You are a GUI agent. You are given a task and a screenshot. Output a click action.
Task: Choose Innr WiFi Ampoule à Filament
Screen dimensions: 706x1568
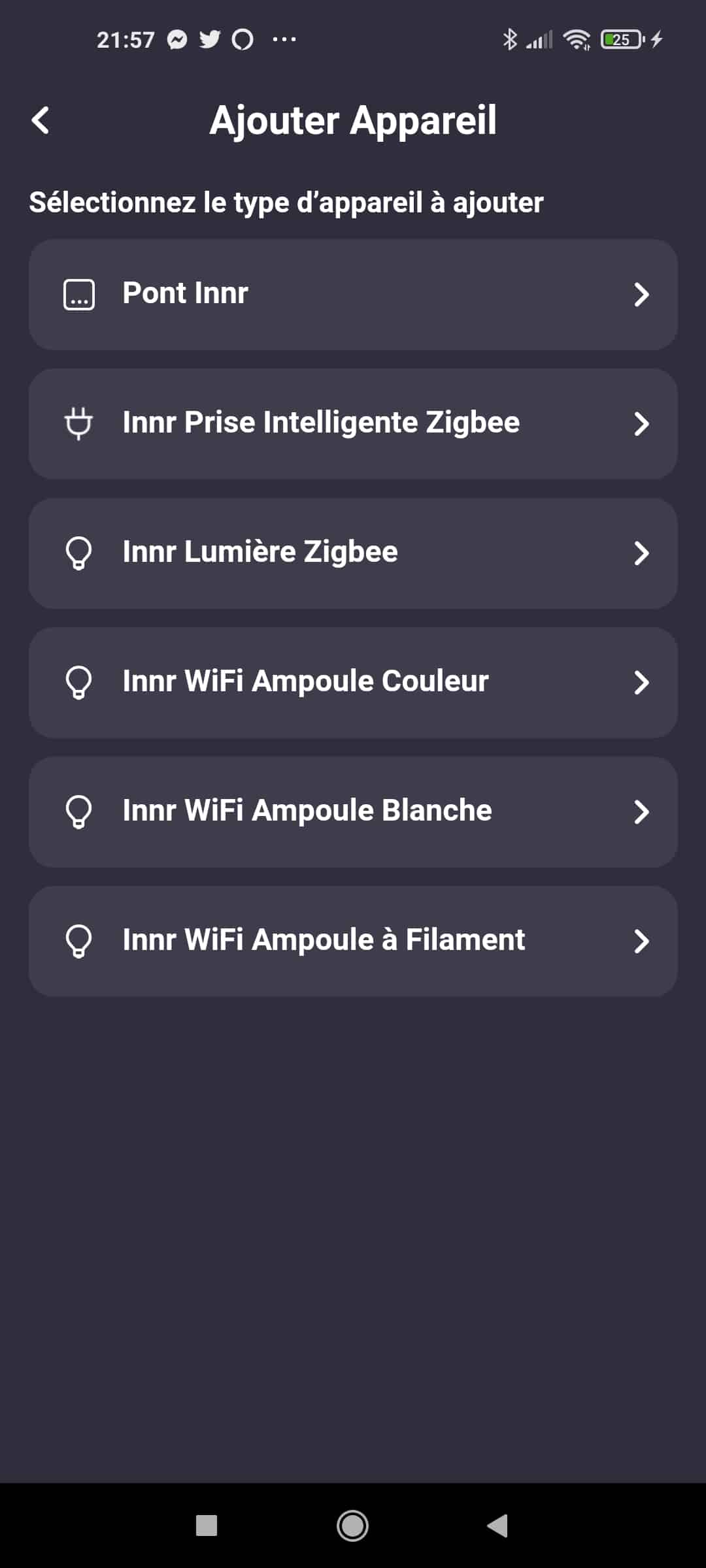(353, 941)
